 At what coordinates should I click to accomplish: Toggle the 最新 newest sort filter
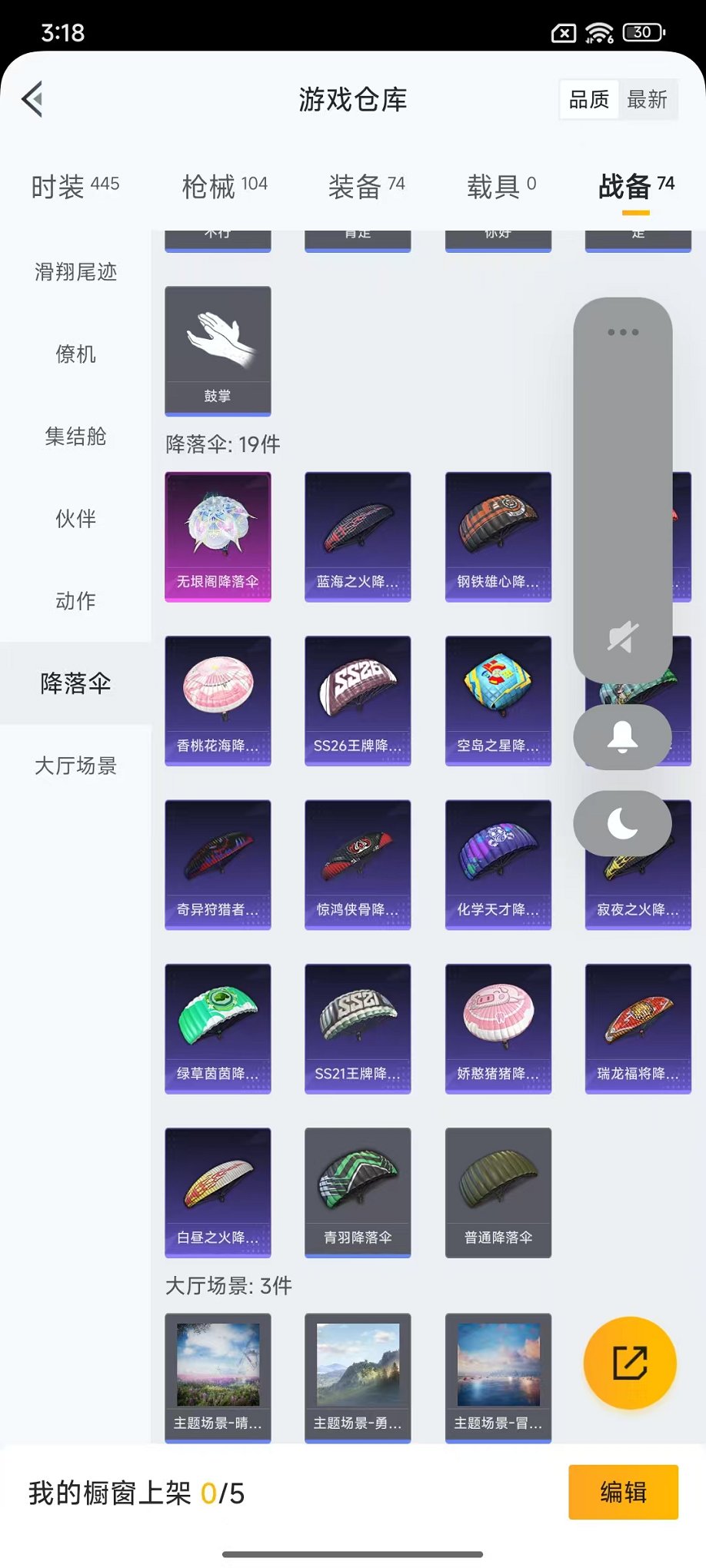pyautogui.click(x=648, y=98)
